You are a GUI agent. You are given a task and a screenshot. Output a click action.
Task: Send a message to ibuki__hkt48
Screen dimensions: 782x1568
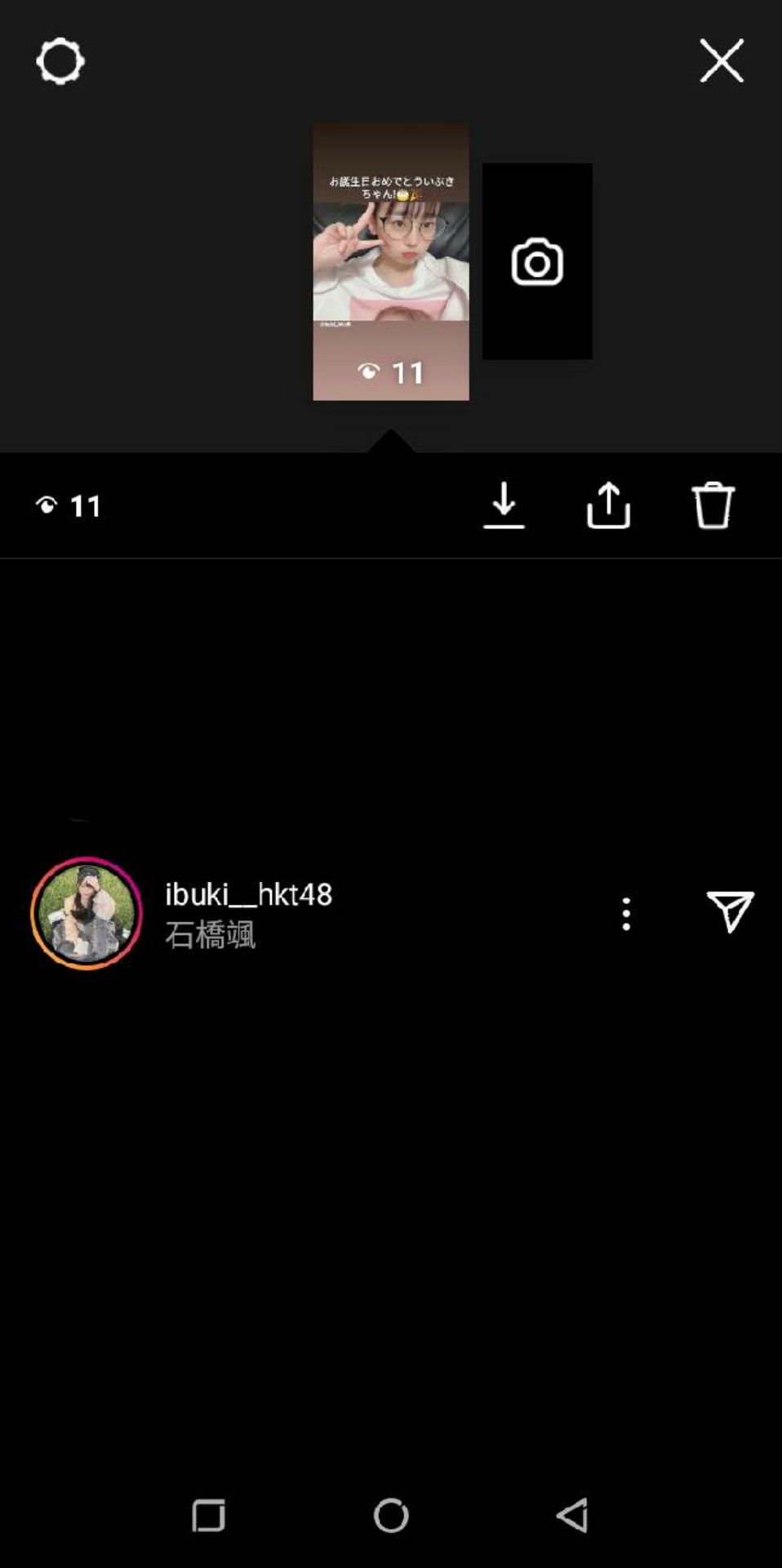(730, 912)
